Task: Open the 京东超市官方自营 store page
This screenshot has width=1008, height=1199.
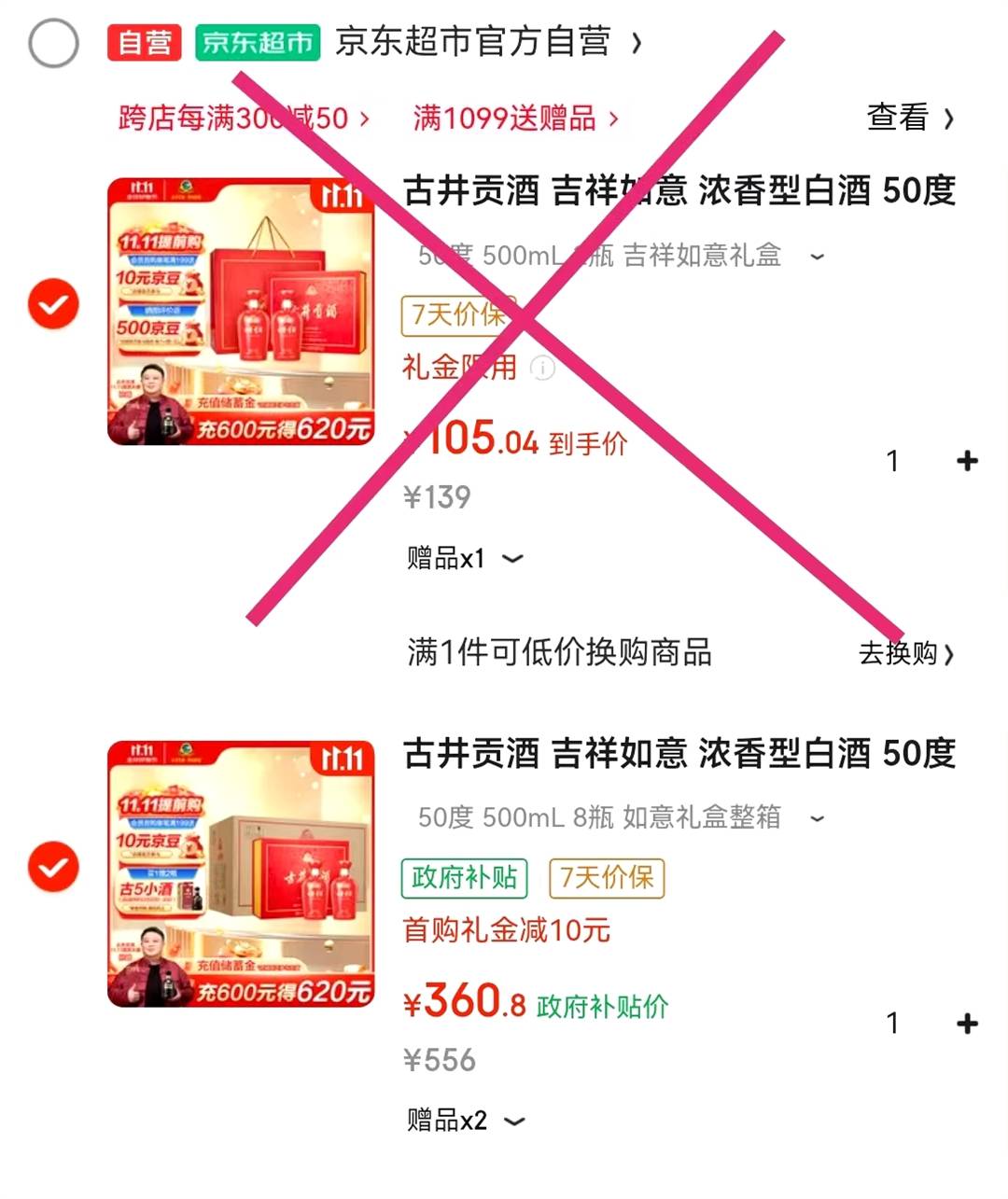Action: coord(485,43)
